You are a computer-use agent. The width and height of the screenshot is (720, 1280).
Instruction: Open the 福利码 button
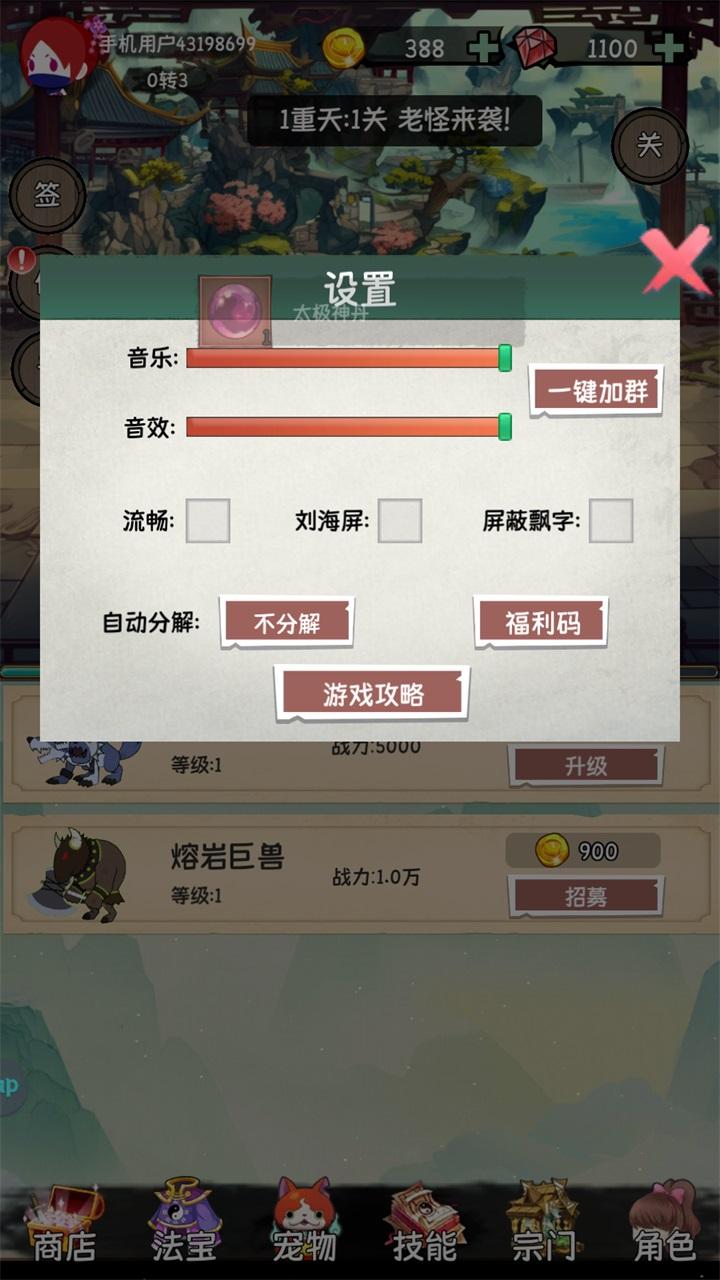541,623
